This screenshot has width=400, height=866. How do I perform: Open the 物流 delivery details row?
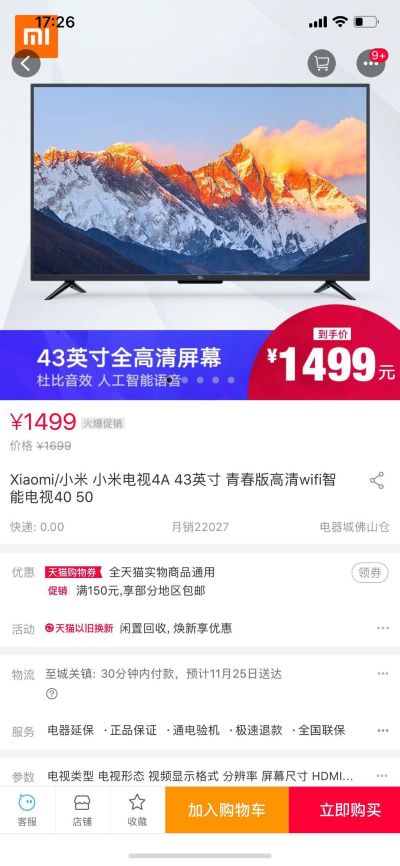[x=200, y=683]
